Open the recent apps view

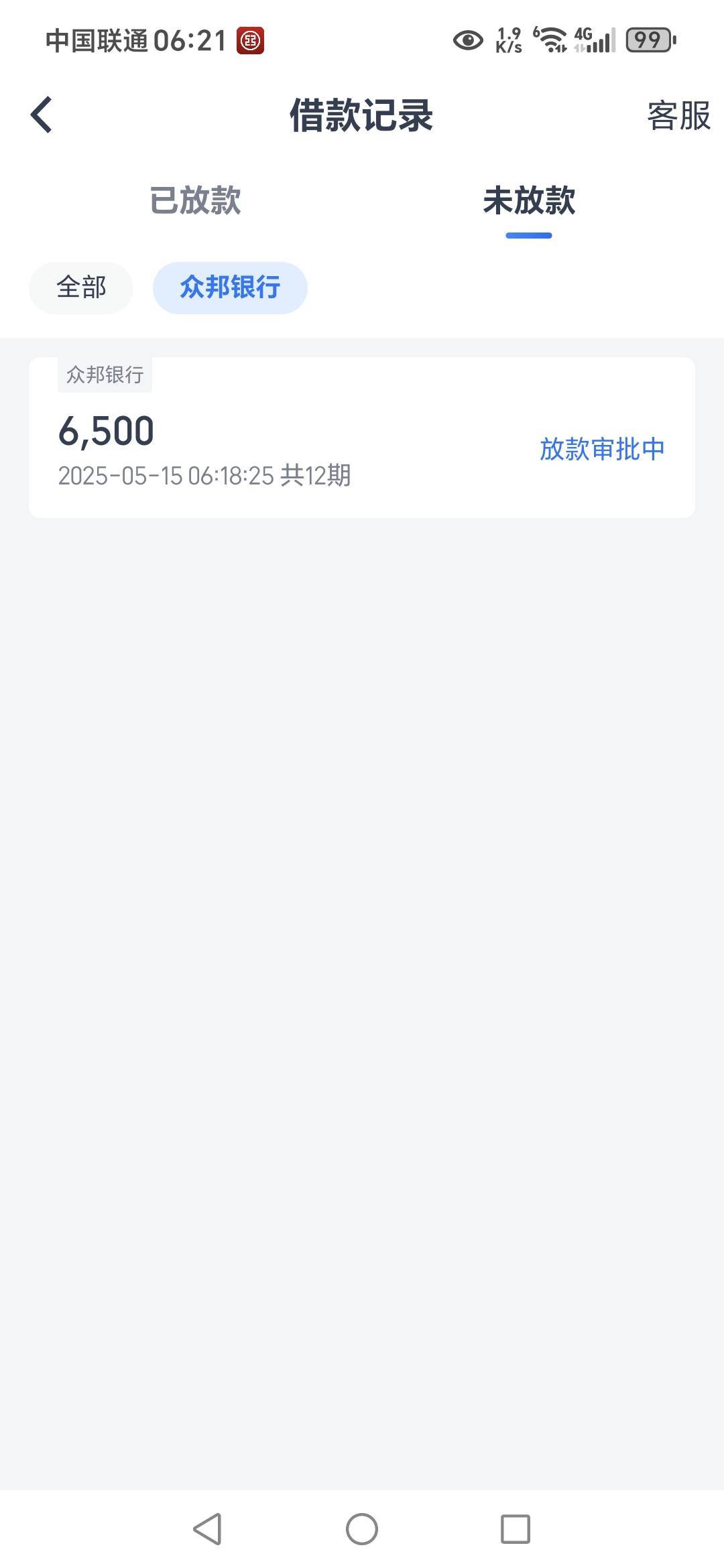(516, 1529)
